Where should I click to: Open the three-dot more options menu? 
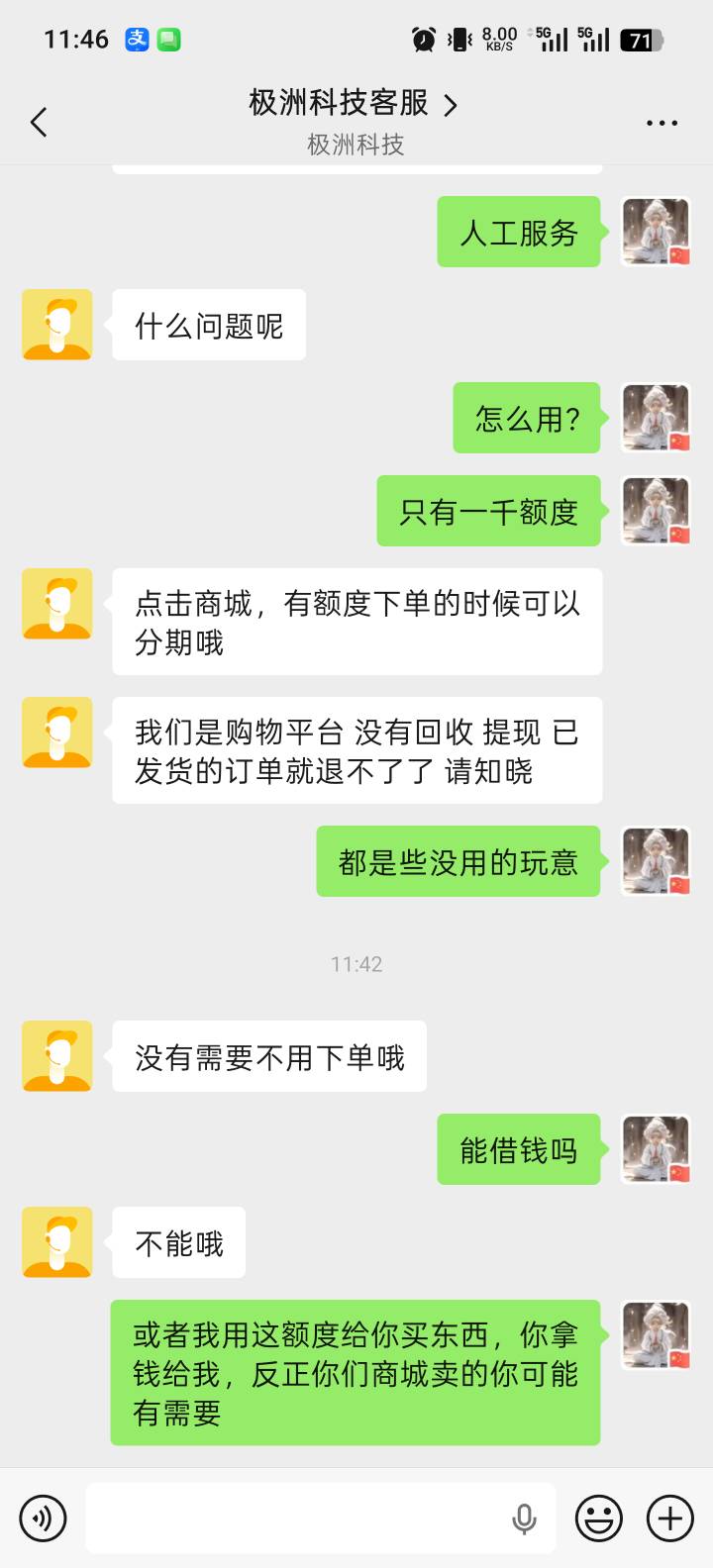pyautogui.click(x=662, y=123)
